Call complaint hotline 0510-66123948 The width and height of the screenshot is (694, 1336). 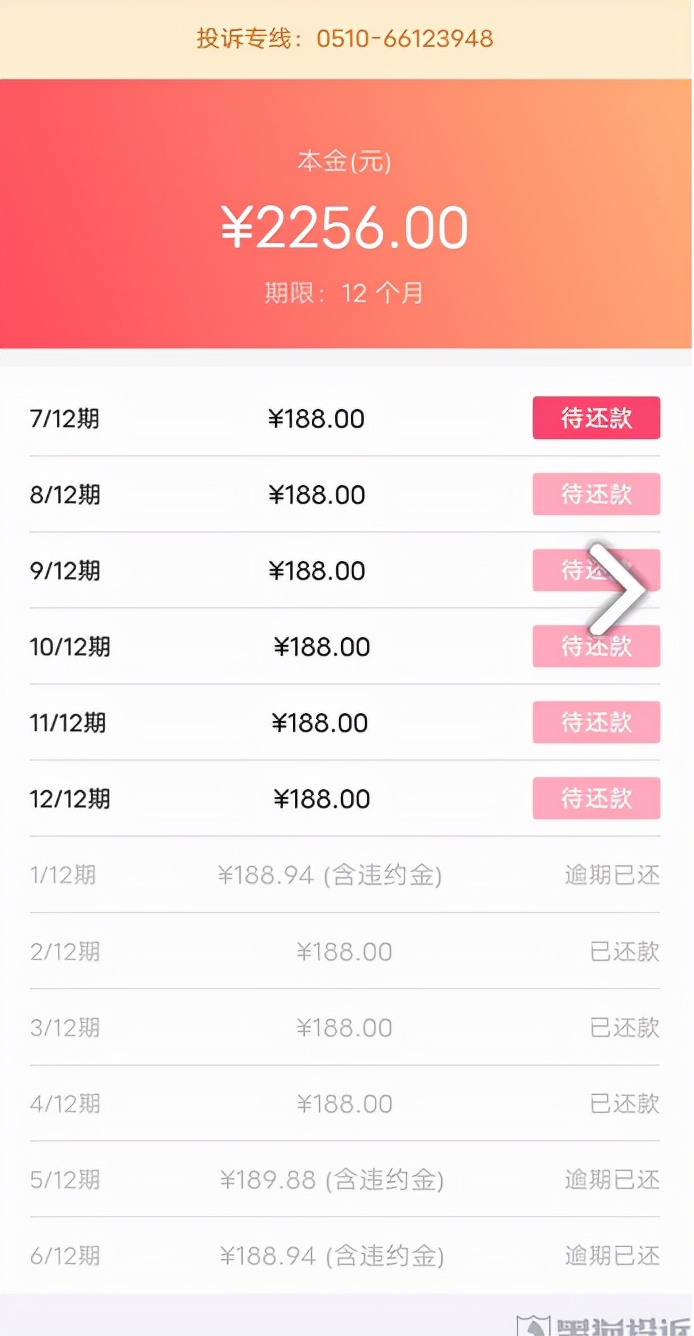tap(404, 39)
